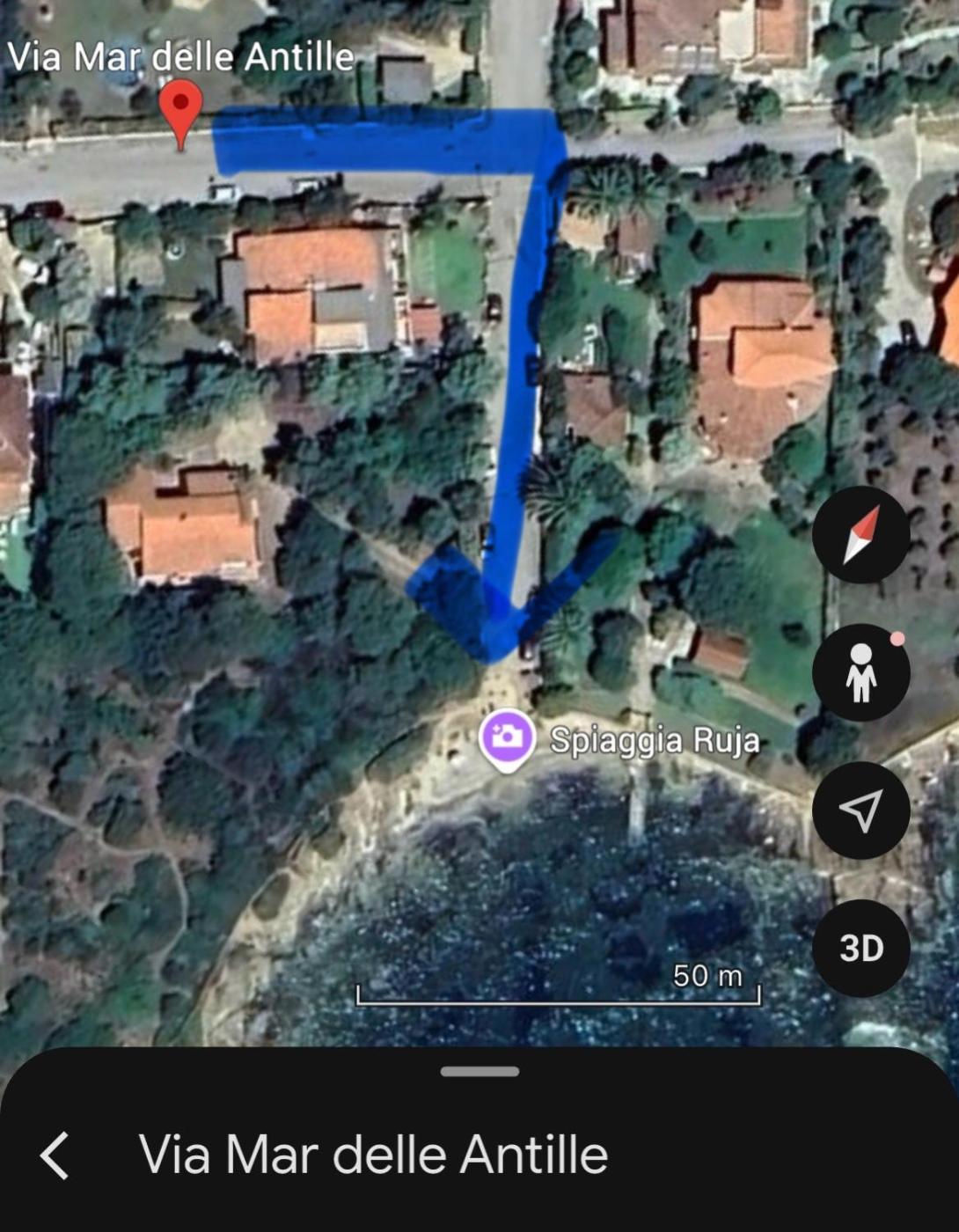This screenshot has height=1232, width=959.
Task: Switch the map to 3D view
Action: tap(860, 948)
